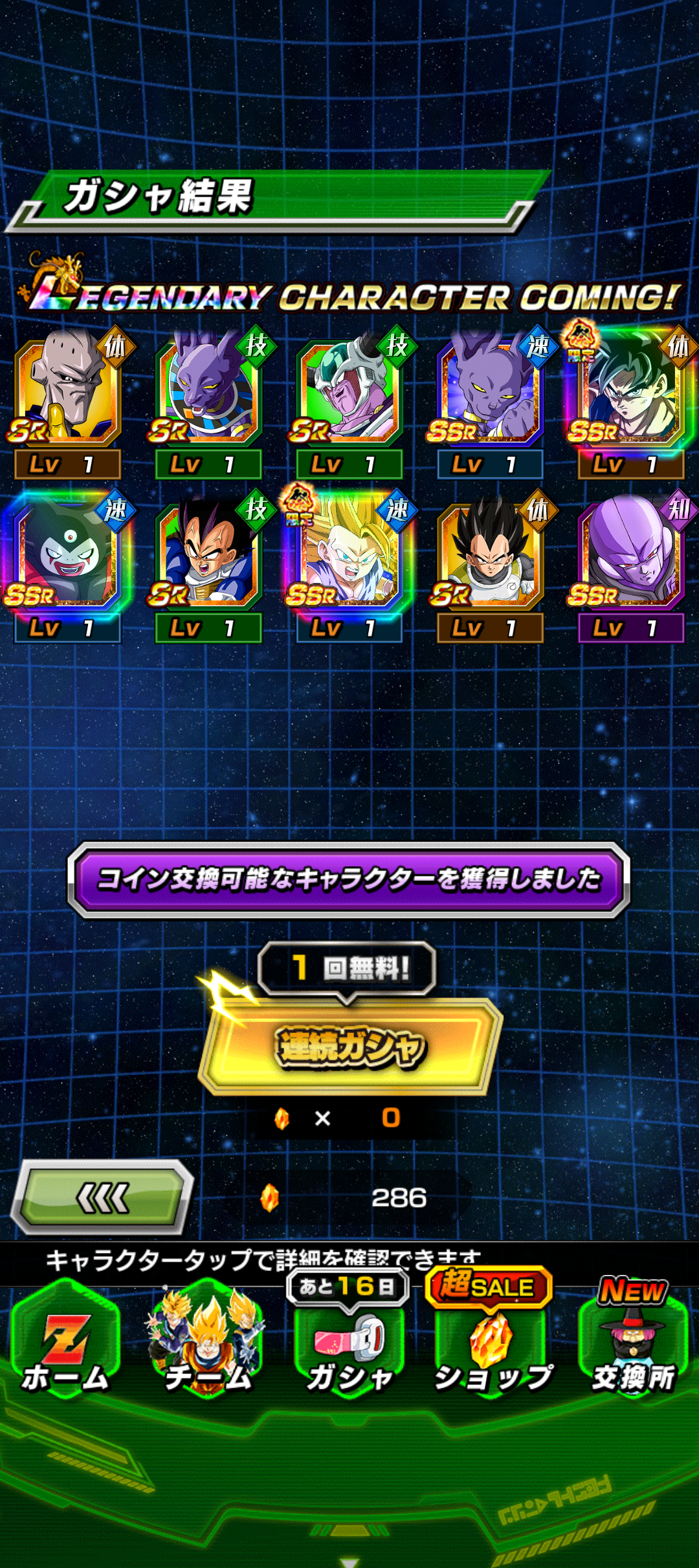Tap the 連続ガシャ multi-summon button
This screenshot has width=699, height=1568.
click(x=350, y=1046)
